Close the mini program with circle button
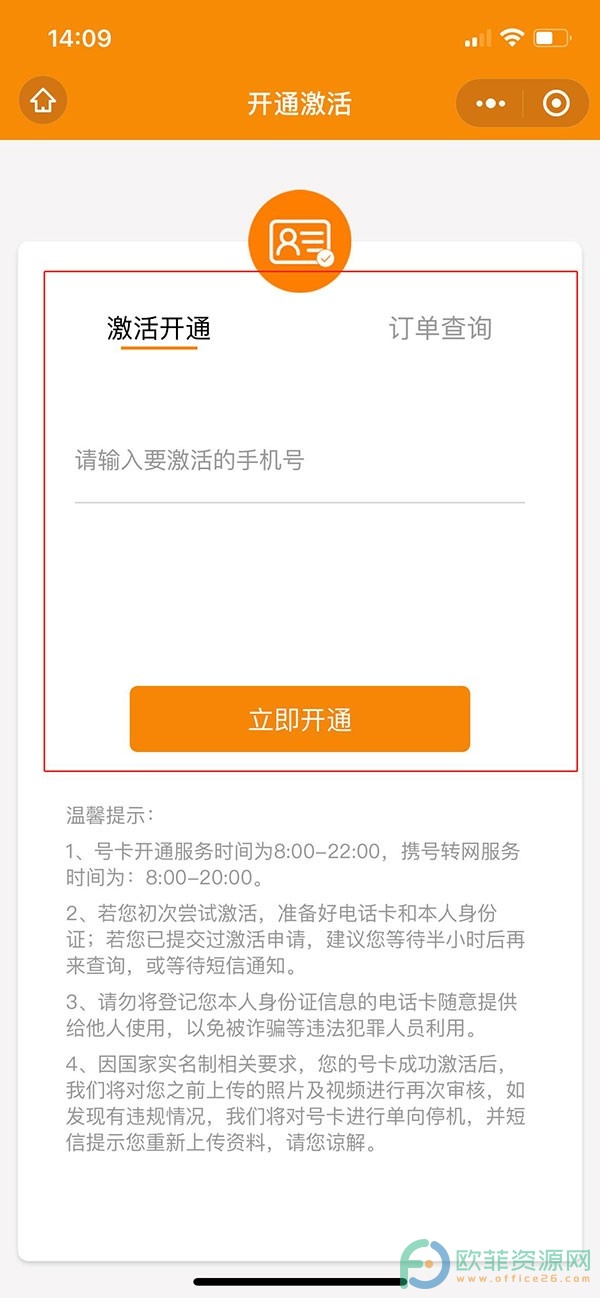600x1298 pixels. [556, 103]
